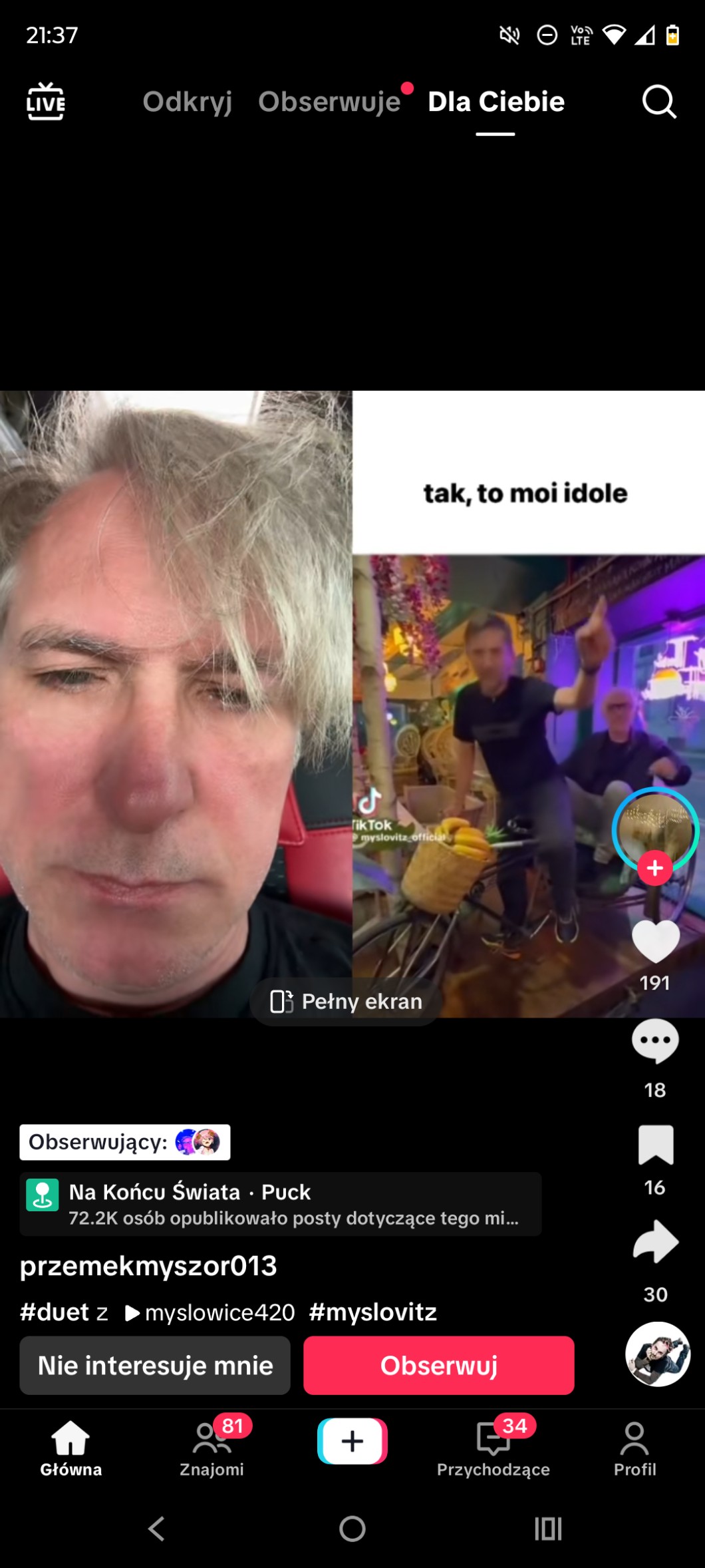Open the Przychodzące inbox tab
Viewport: 705px width, 1568px height.
tap(493, 1448)
